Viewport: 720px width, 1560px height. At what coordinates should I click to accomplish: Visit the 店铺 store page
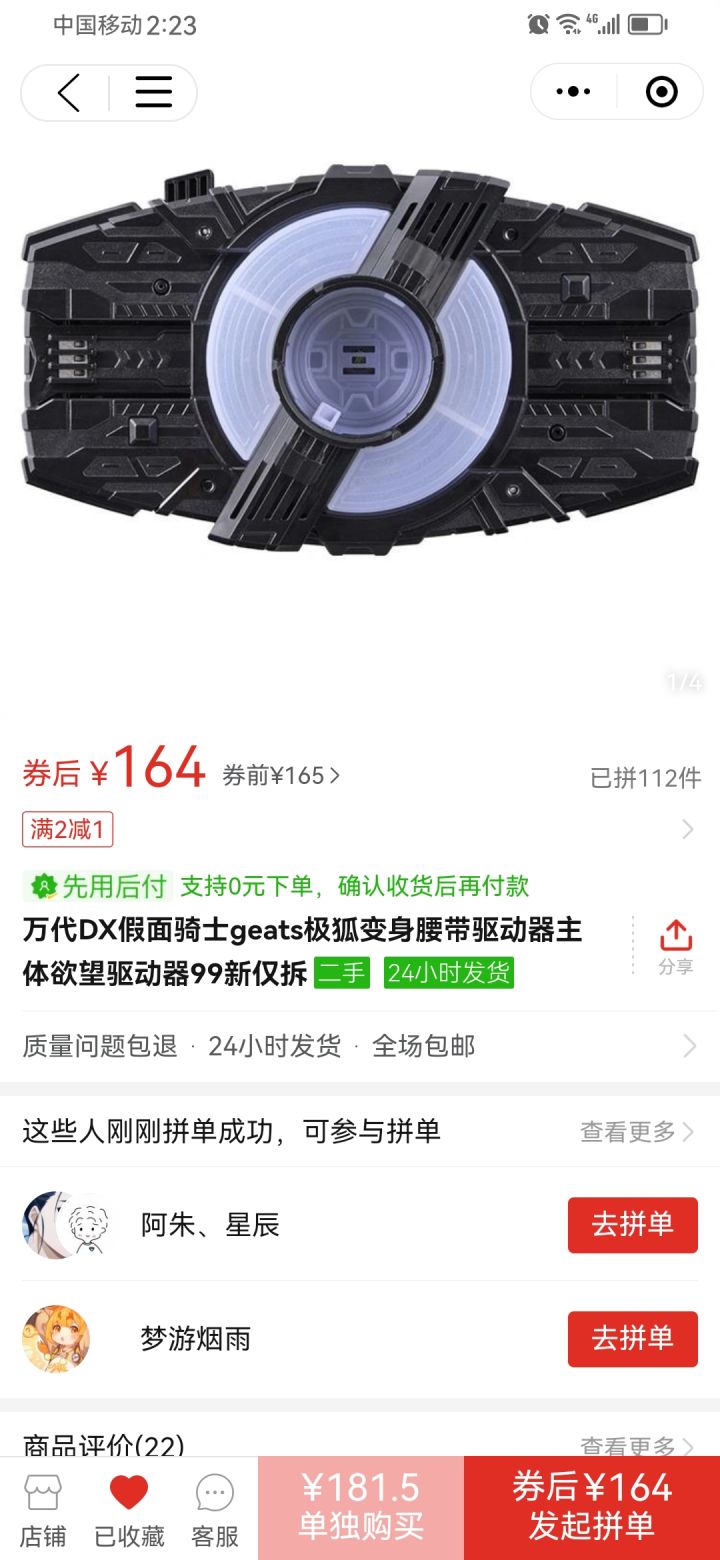coord(43,1510)
